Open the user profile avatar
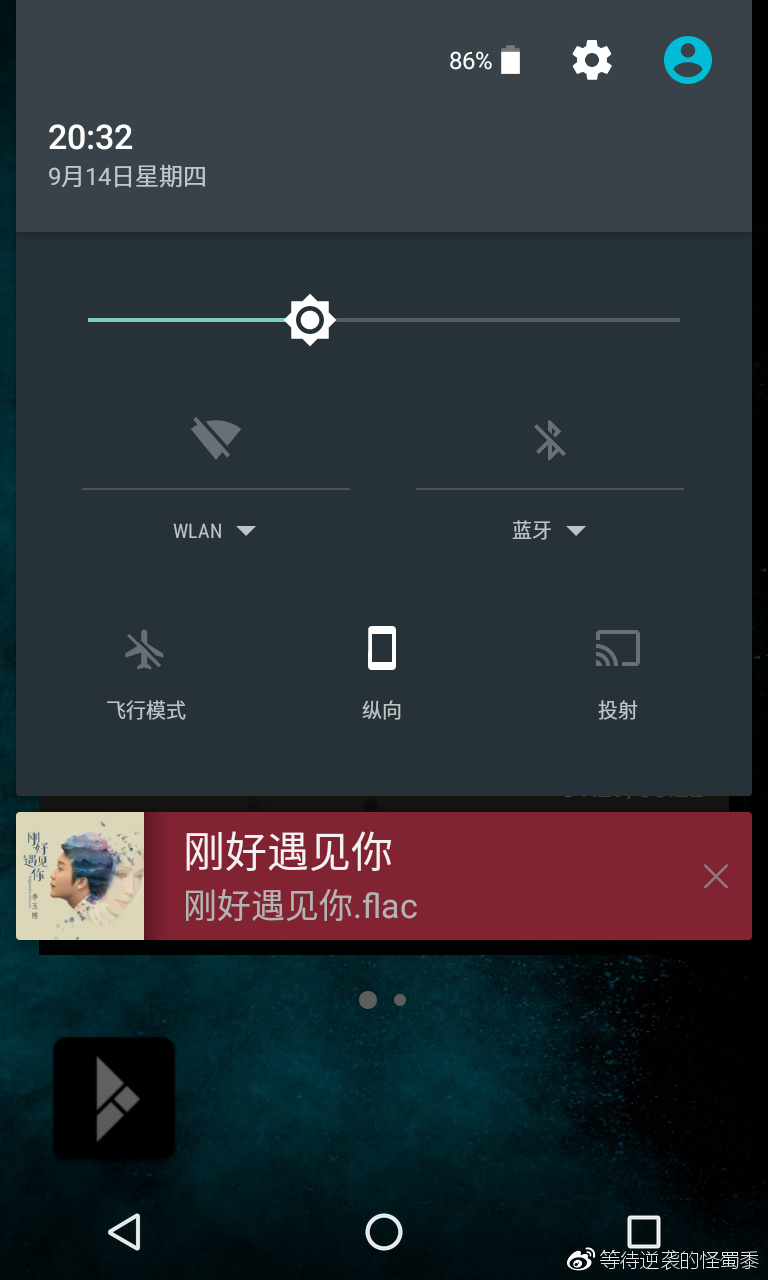The height and width of the screenshot is (1280, 768). tap(687, 59)
